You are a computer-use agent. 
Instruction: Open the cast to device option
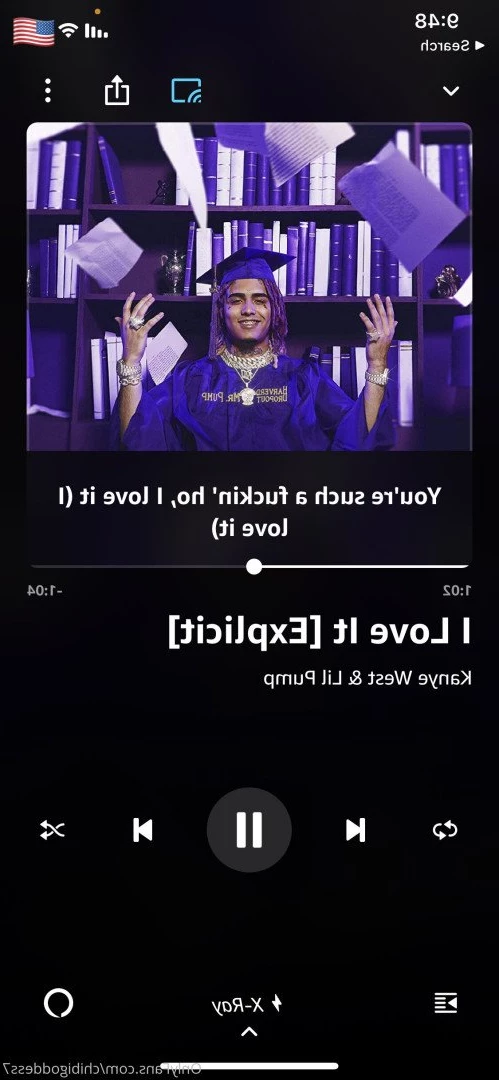coord(186,91)
